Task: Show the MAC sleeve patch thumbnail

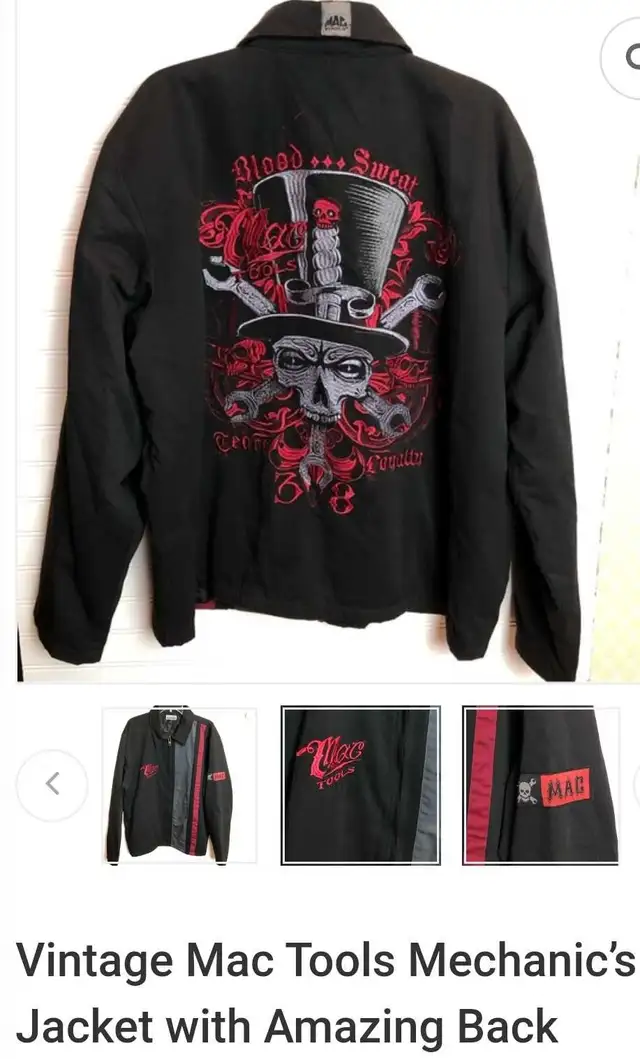Action: click(541, 785)
